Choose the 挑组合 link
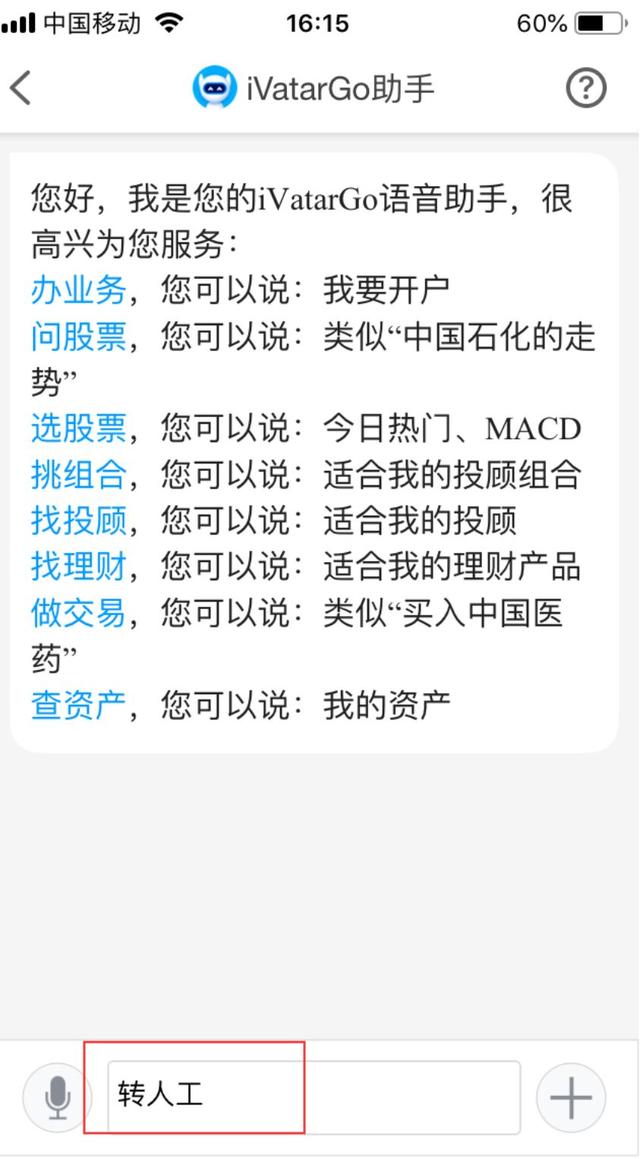 [x=78, y=475]
